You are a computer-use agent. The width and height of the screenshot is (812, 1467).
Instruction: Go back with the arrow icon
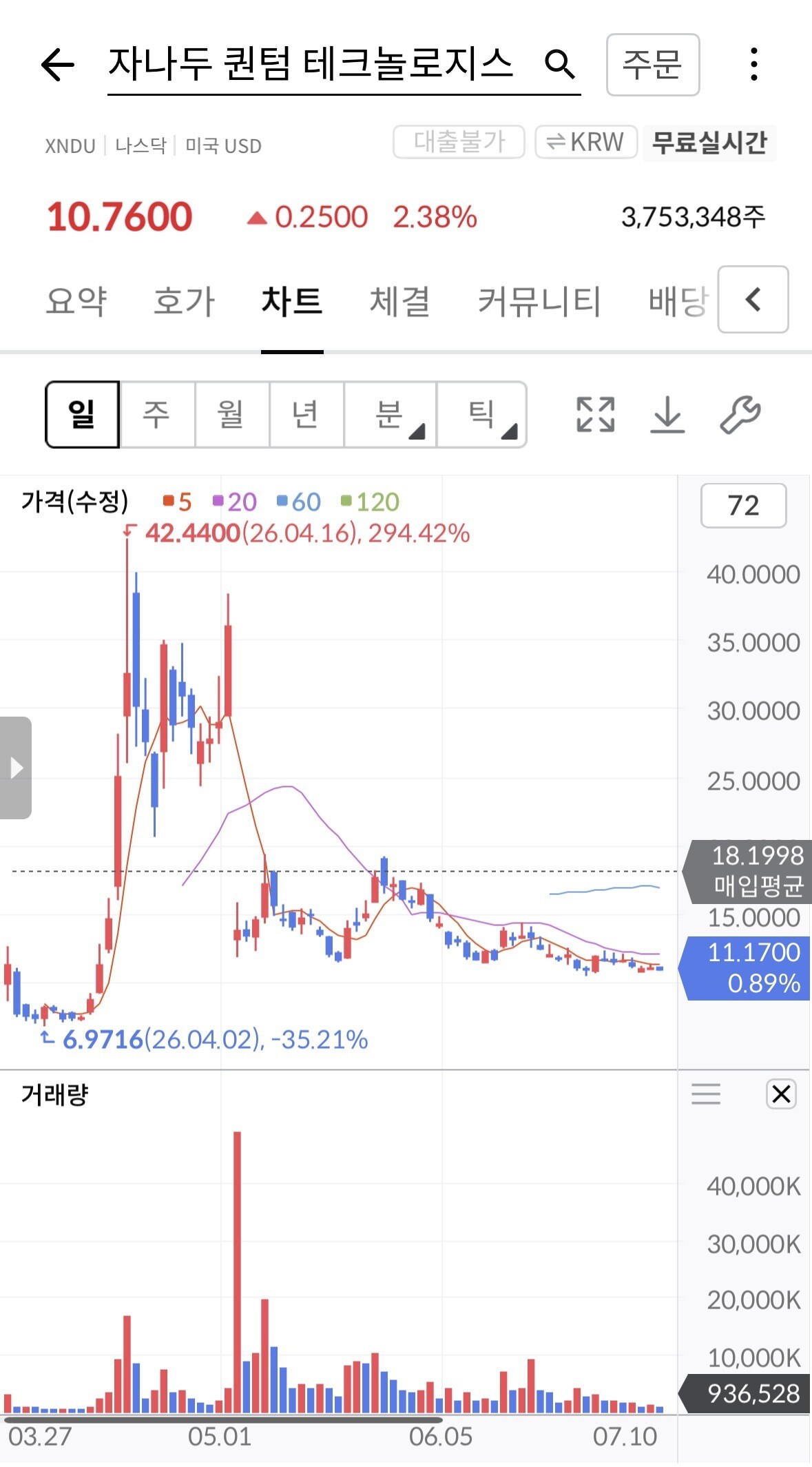pos(58,65)
